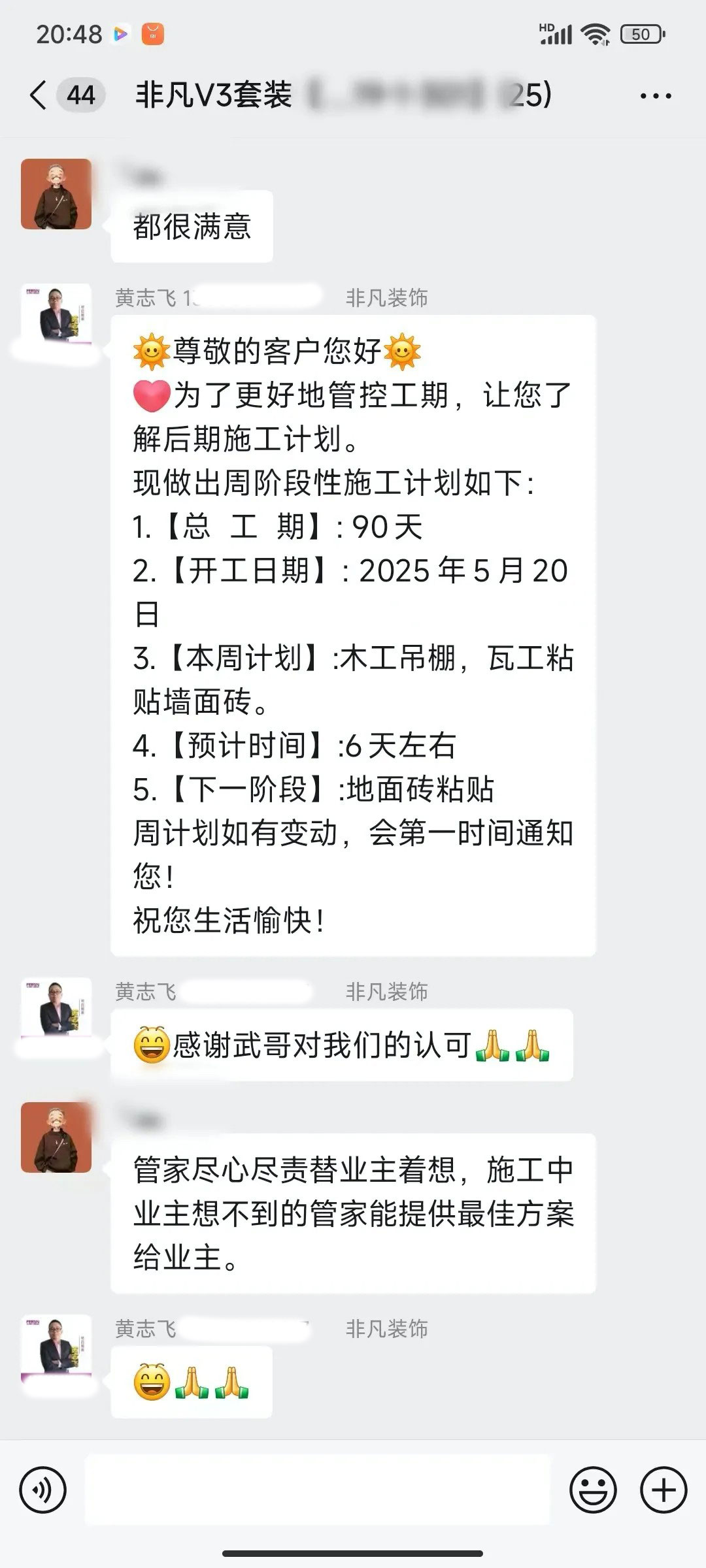706x1568 pixels.
Task: Switch to voice message input
Action: (43, 1490)
